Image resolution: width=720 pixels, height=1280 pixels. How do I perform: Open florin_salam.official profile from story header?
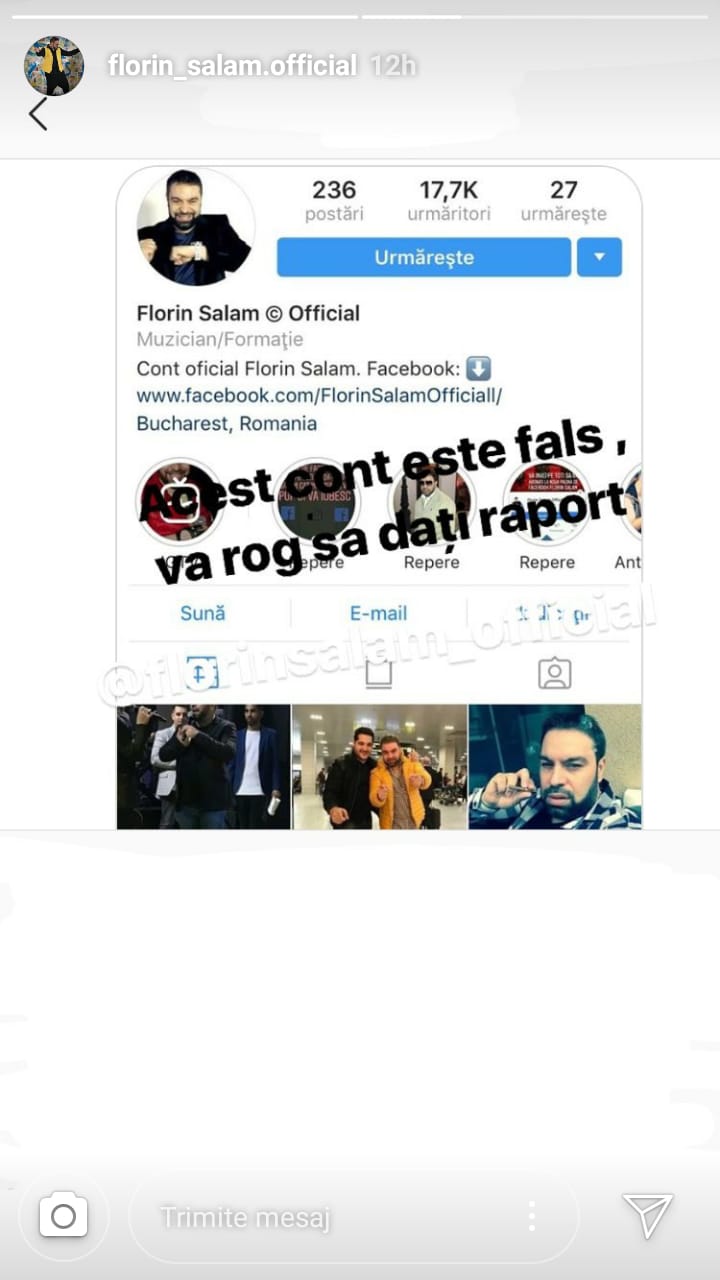tap(231, 66)
